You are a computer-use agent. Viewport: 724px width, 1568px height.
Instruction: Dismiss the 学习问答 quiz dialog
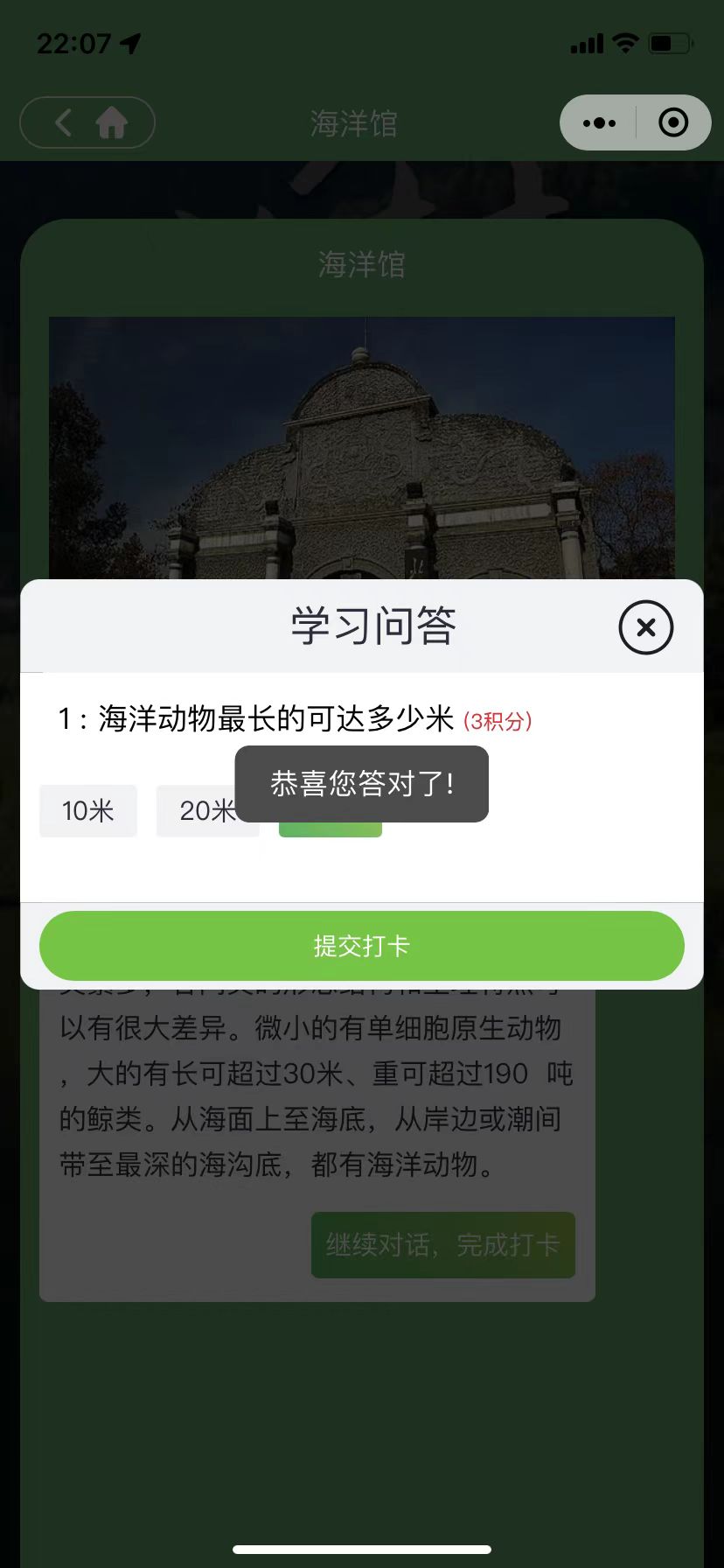click(x=646, y=627)
